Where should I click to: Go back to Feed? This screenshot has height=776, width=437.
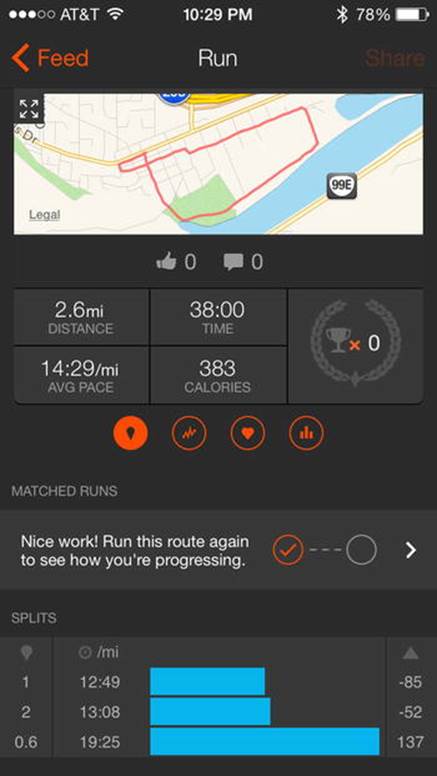49,58
